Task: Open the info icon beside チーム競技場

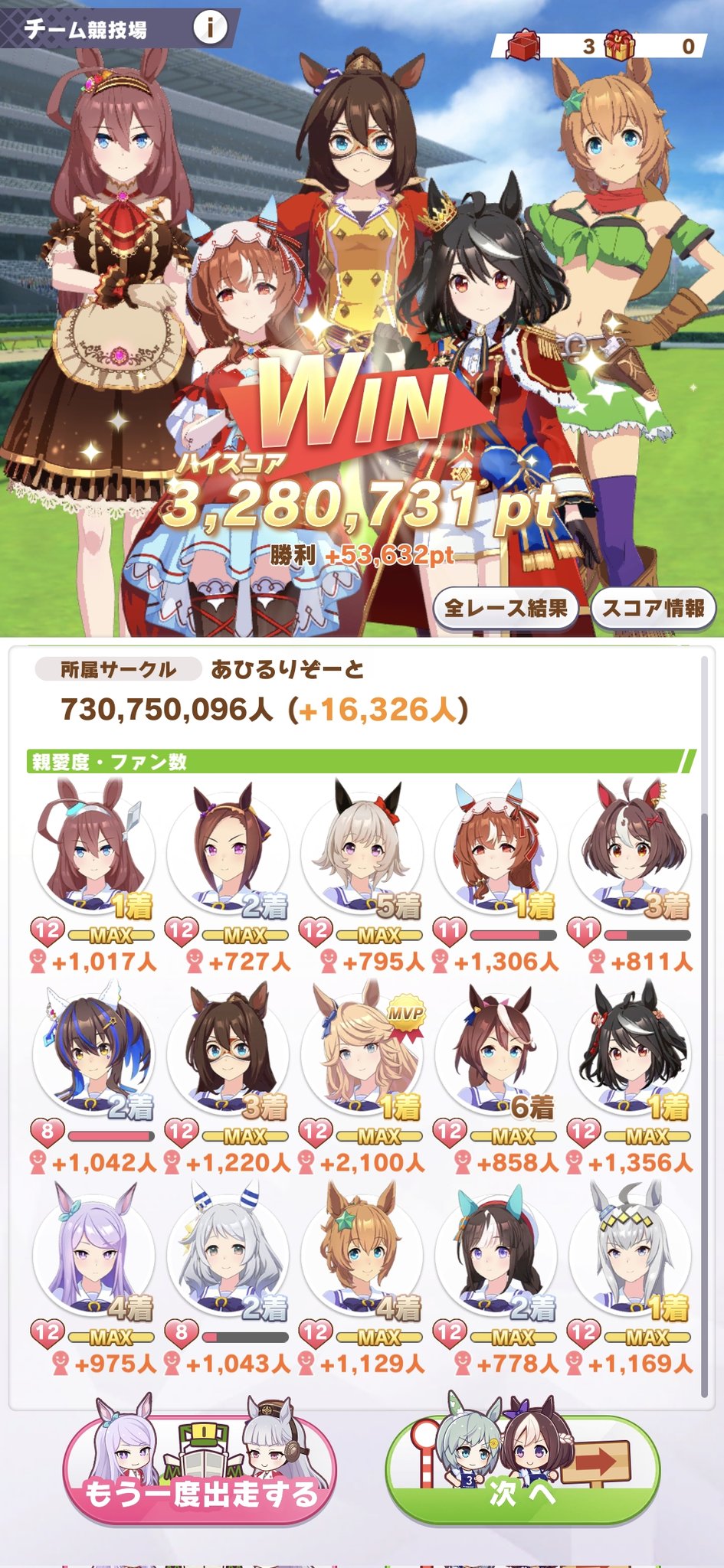Action: pyautogui.click(x=209, y=28)
